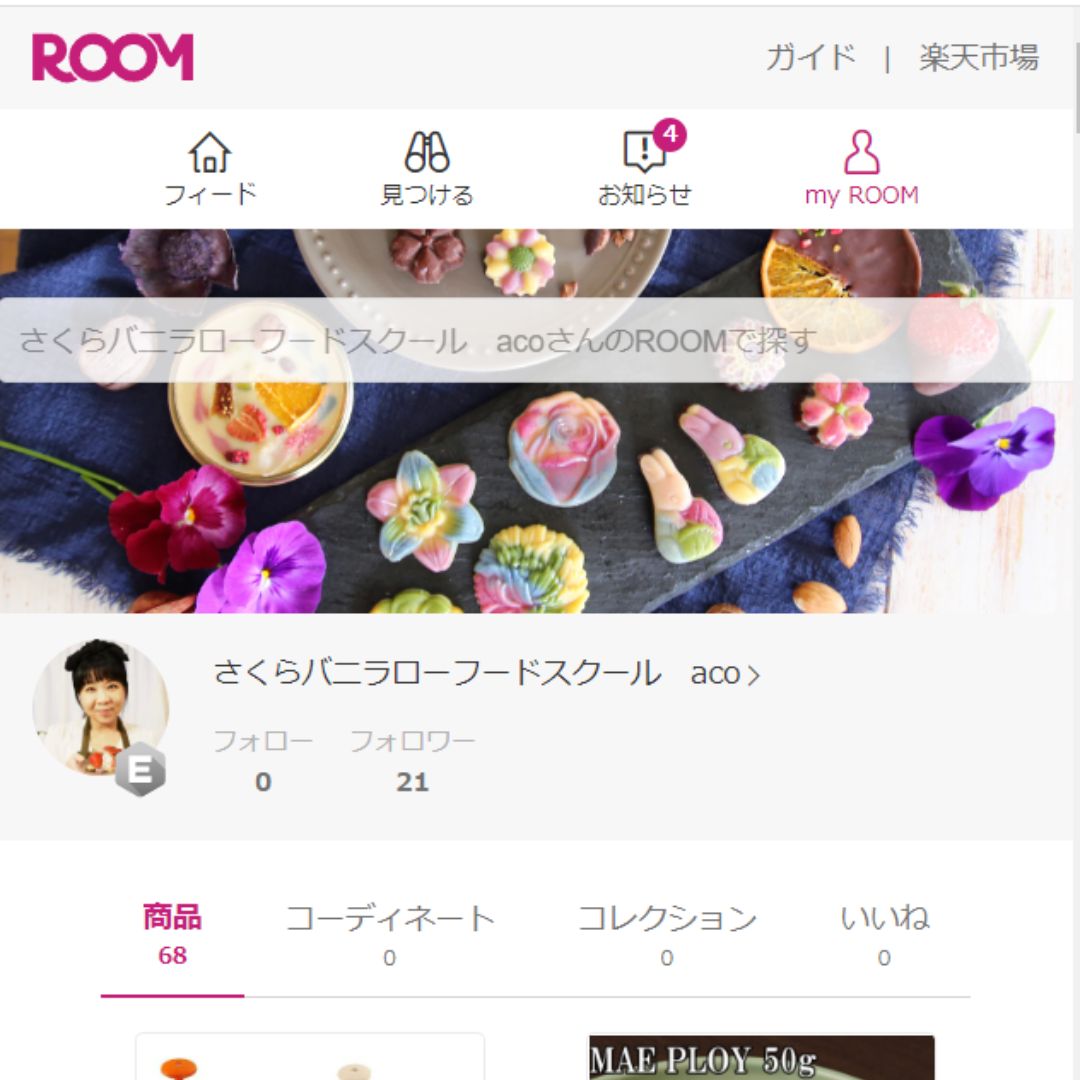The image size is (1080, 1080).
Task: Open the MAE PLOY 50g product
Action: tap(761, 1058)
